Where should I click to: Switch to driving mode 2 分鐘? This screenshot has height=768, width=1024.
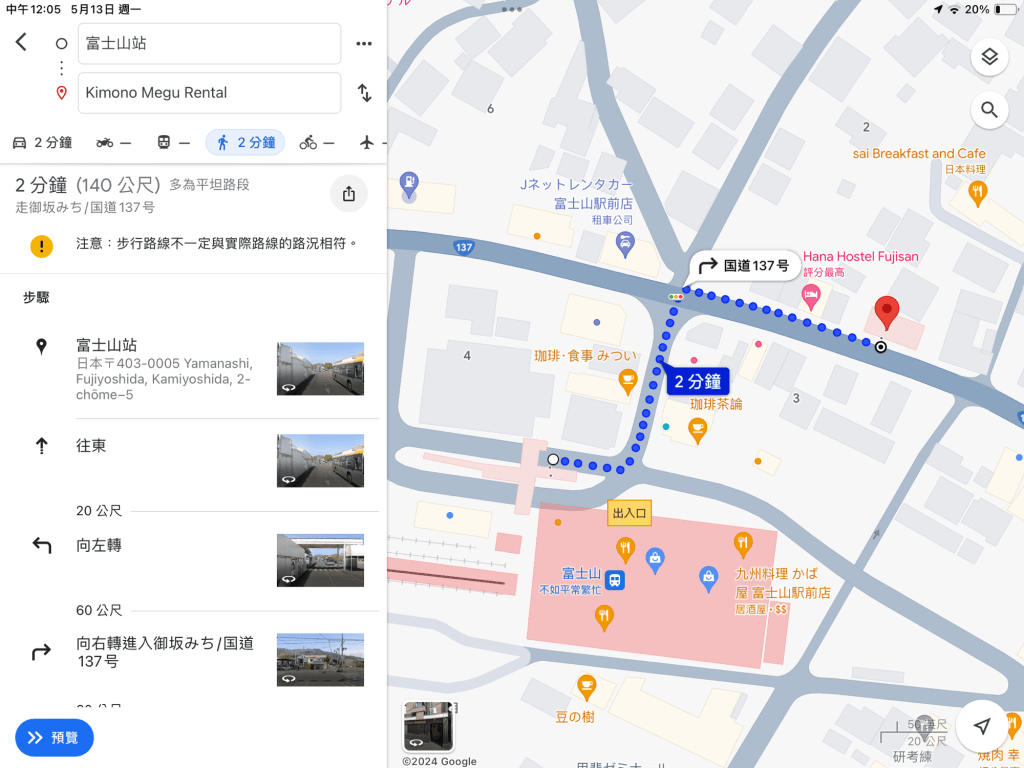tap(42, 143)
